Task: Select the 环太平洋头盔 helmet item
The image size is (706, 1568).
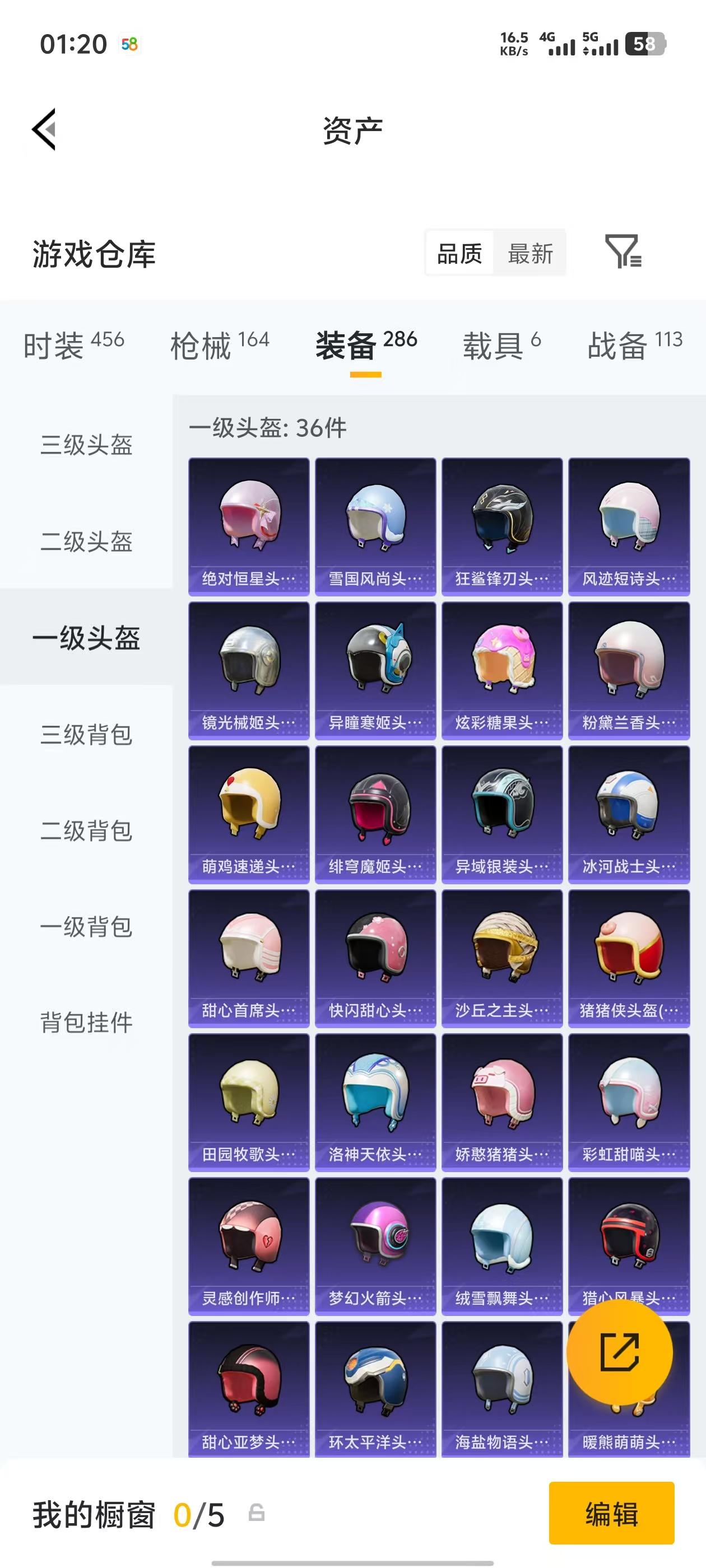Action: click(x=375, y=1379)
